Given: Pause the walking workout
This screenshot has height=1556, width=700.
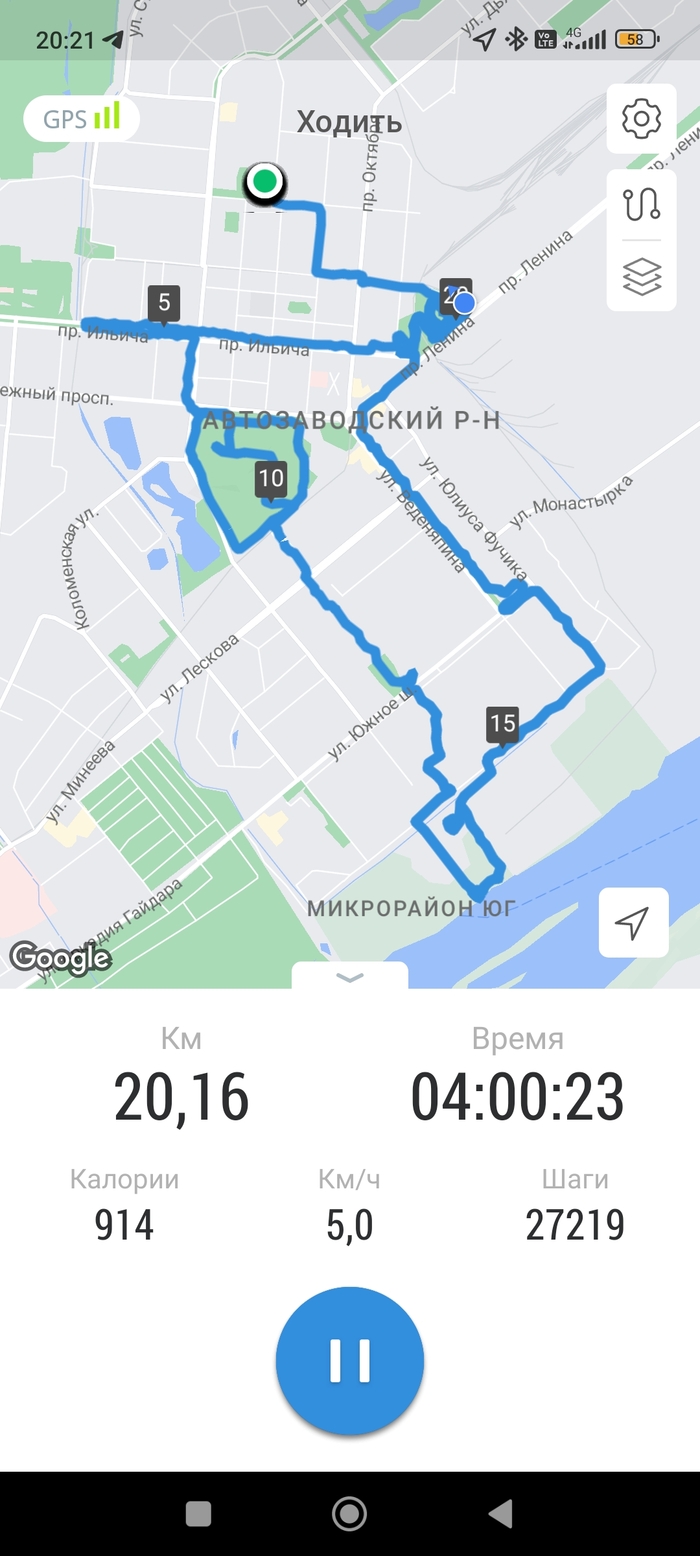Looking at the screenshot, I should point(350,1361).
